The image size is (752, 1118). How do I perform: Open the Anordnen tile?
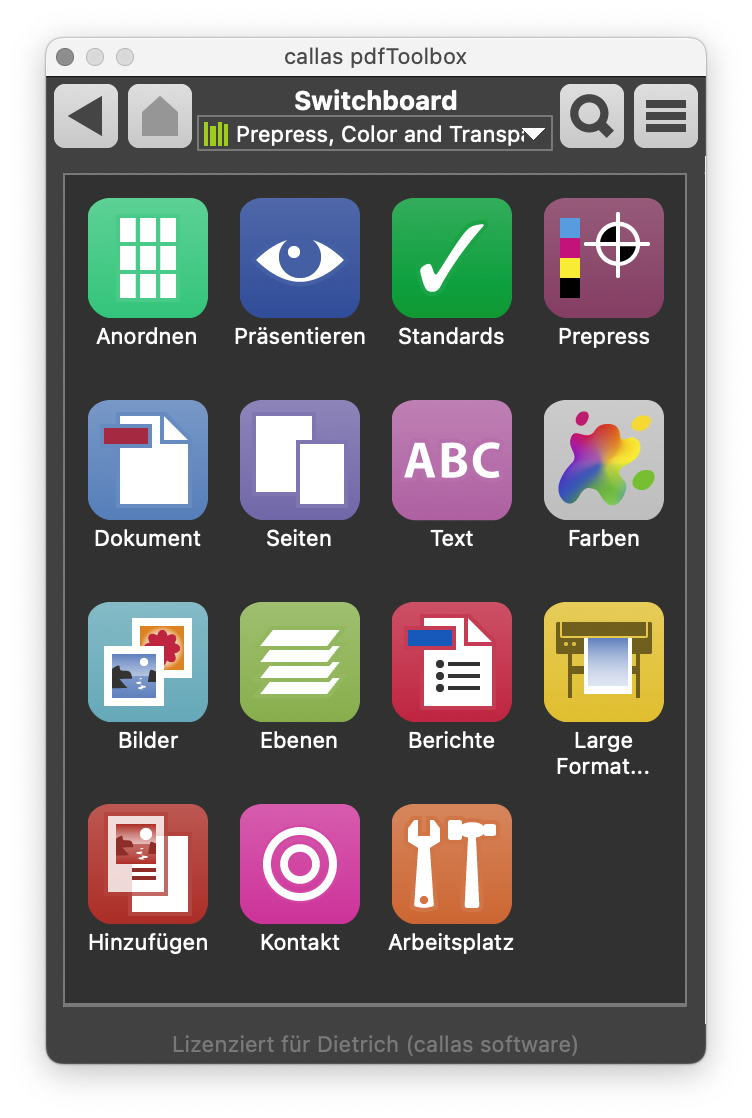148,258
